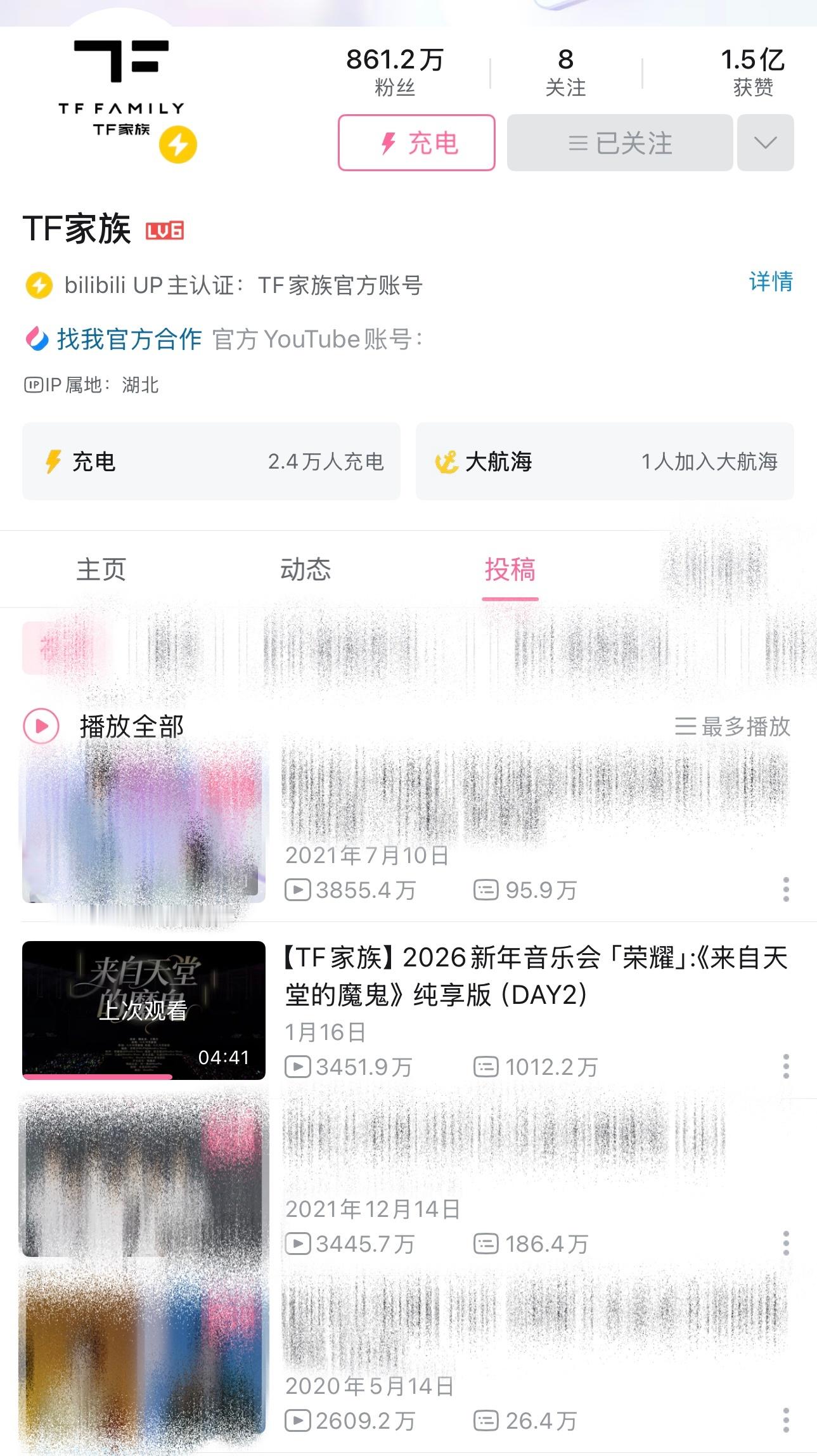The width and height of the screenshot is (817, 1456).
Task: Click the 充电 button
Action: click(416, 143)
